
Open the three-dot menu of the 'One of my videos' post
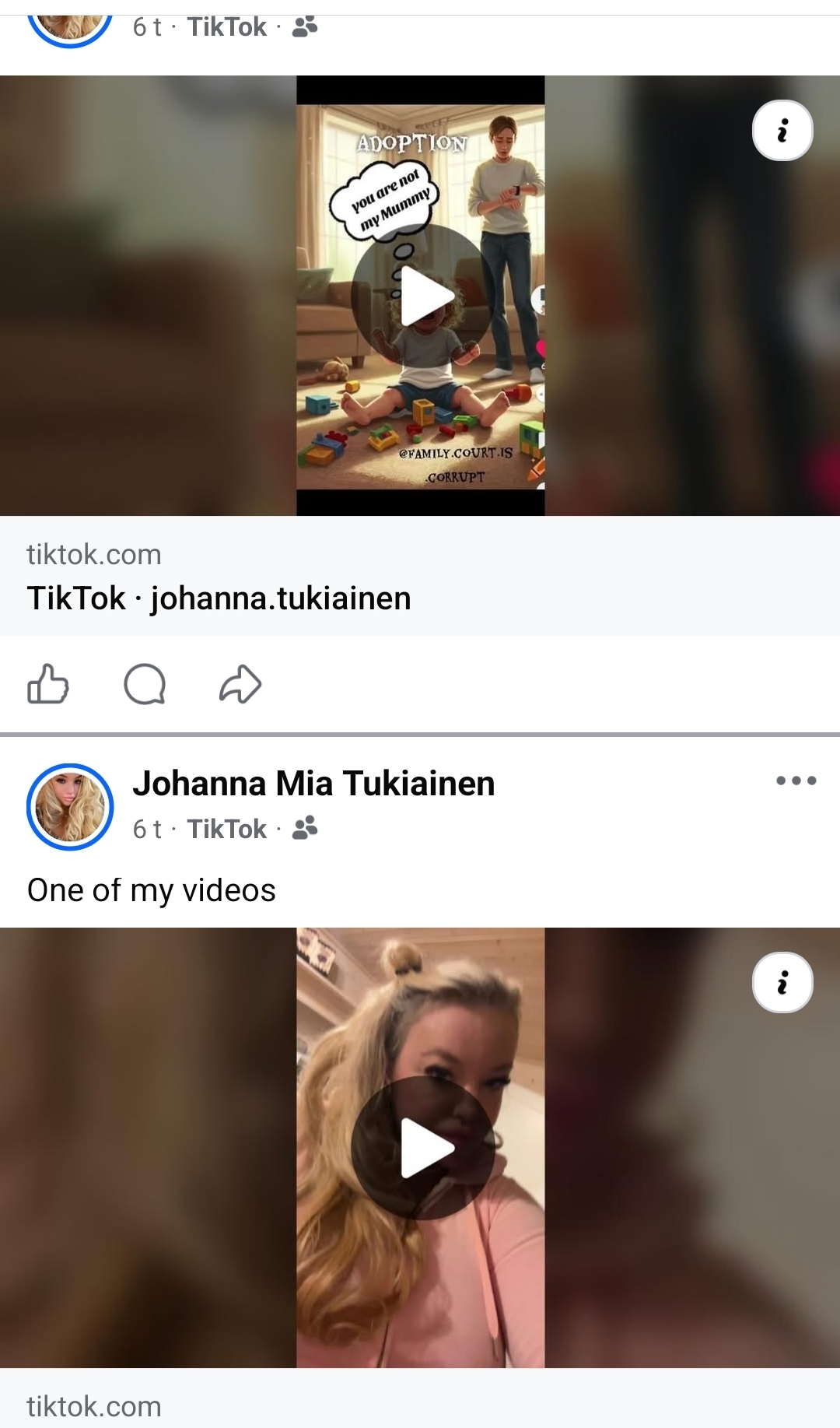pos(796,781)
